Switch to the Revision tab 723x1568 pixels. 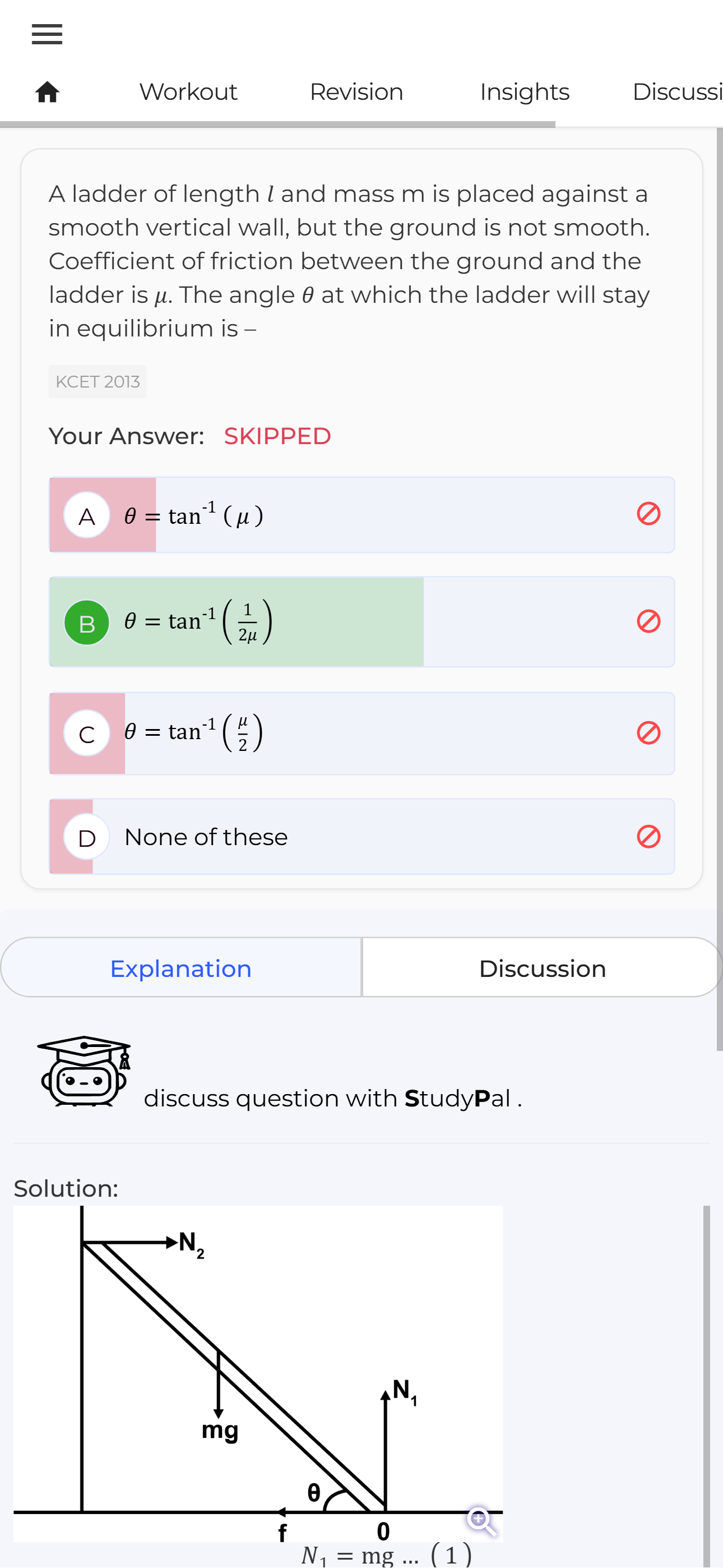tap(356, 93)
